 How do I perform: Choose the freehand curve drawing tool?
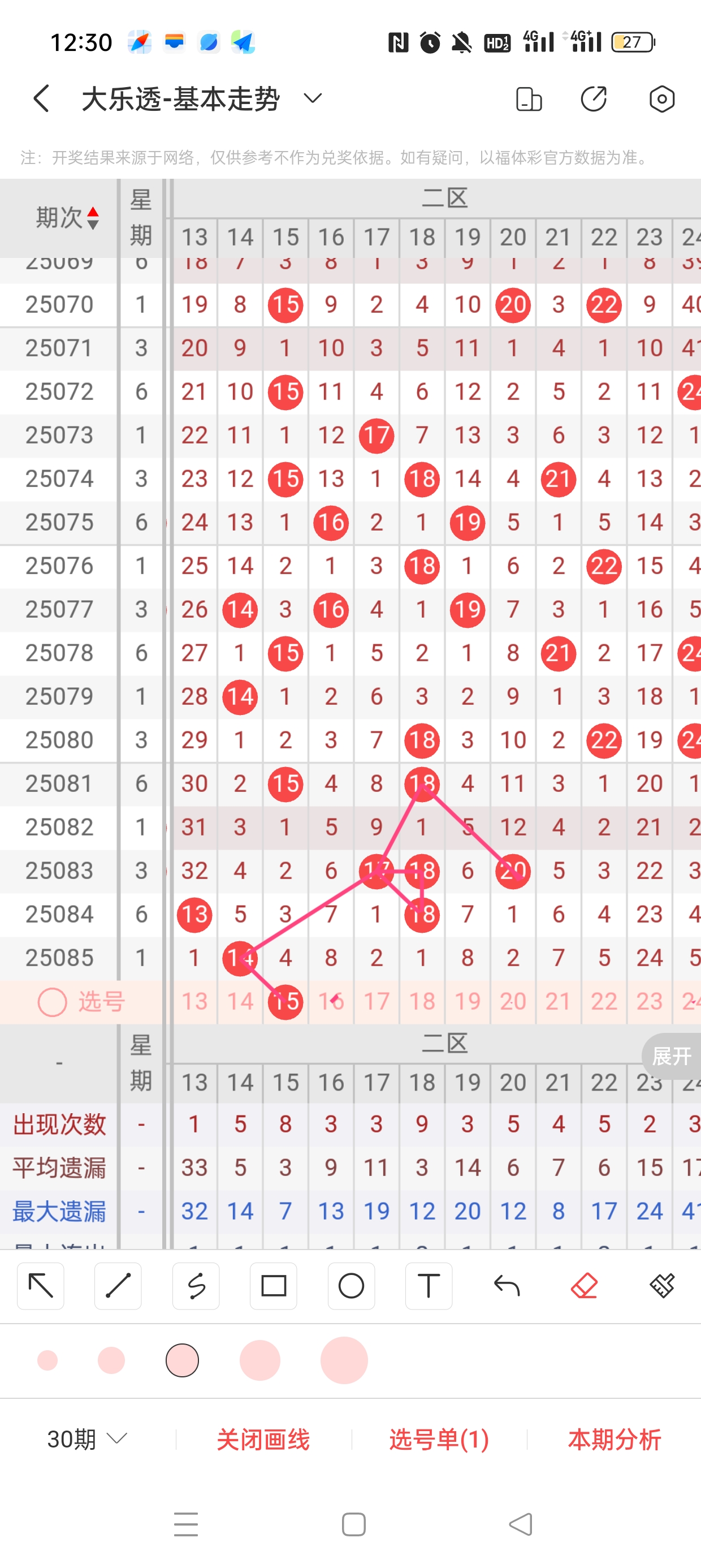tap(196, 1286)
